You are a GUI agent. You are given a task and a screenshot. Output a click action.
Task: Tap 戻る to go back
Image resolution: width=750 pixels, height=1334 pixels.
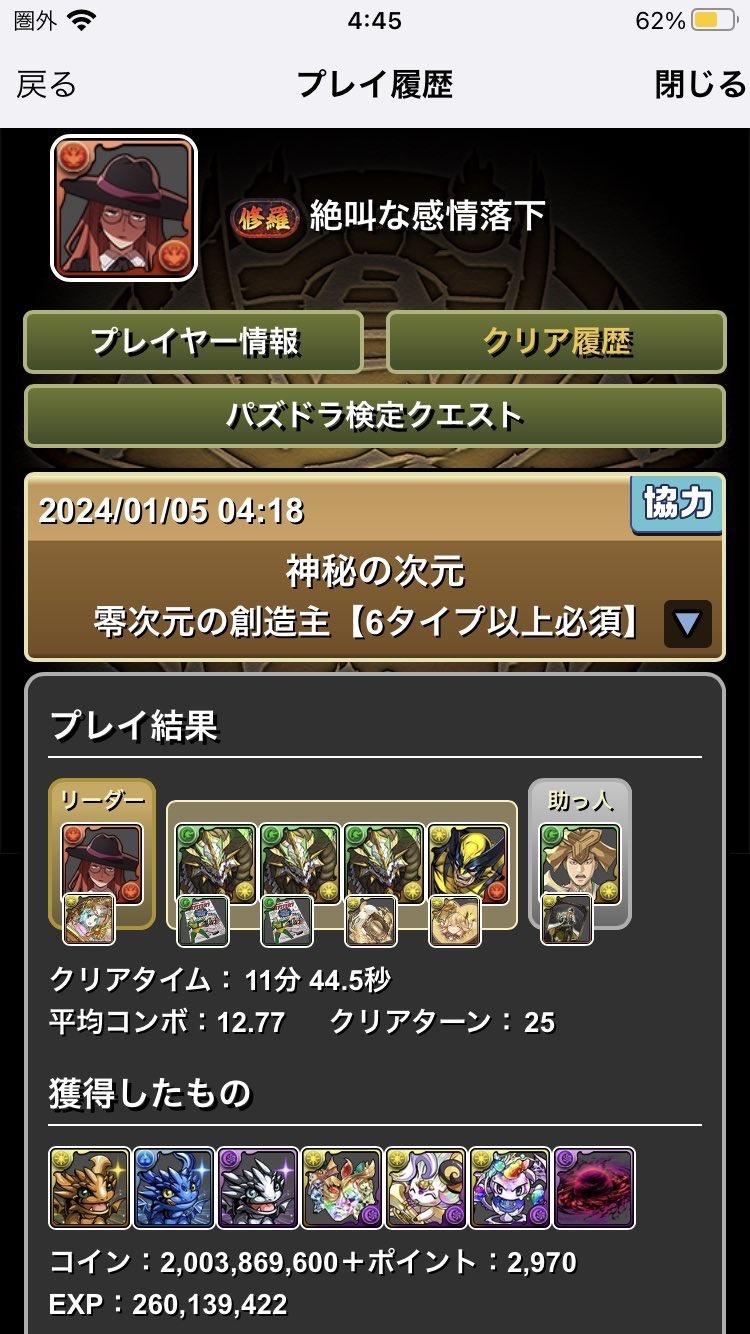pos(46,85)
